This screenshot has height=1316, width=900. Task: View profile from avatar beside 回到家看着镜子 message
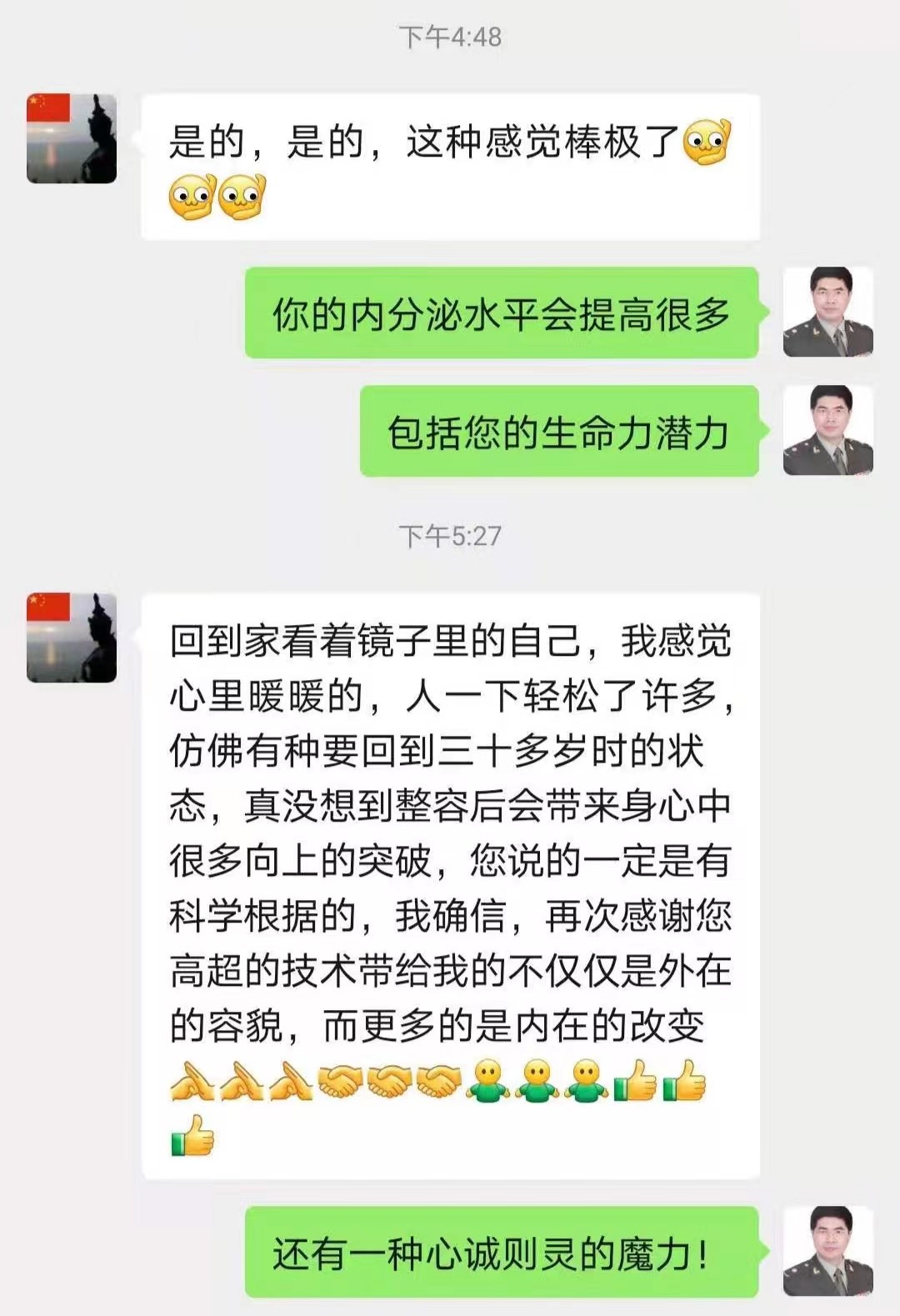coord(72,638)
